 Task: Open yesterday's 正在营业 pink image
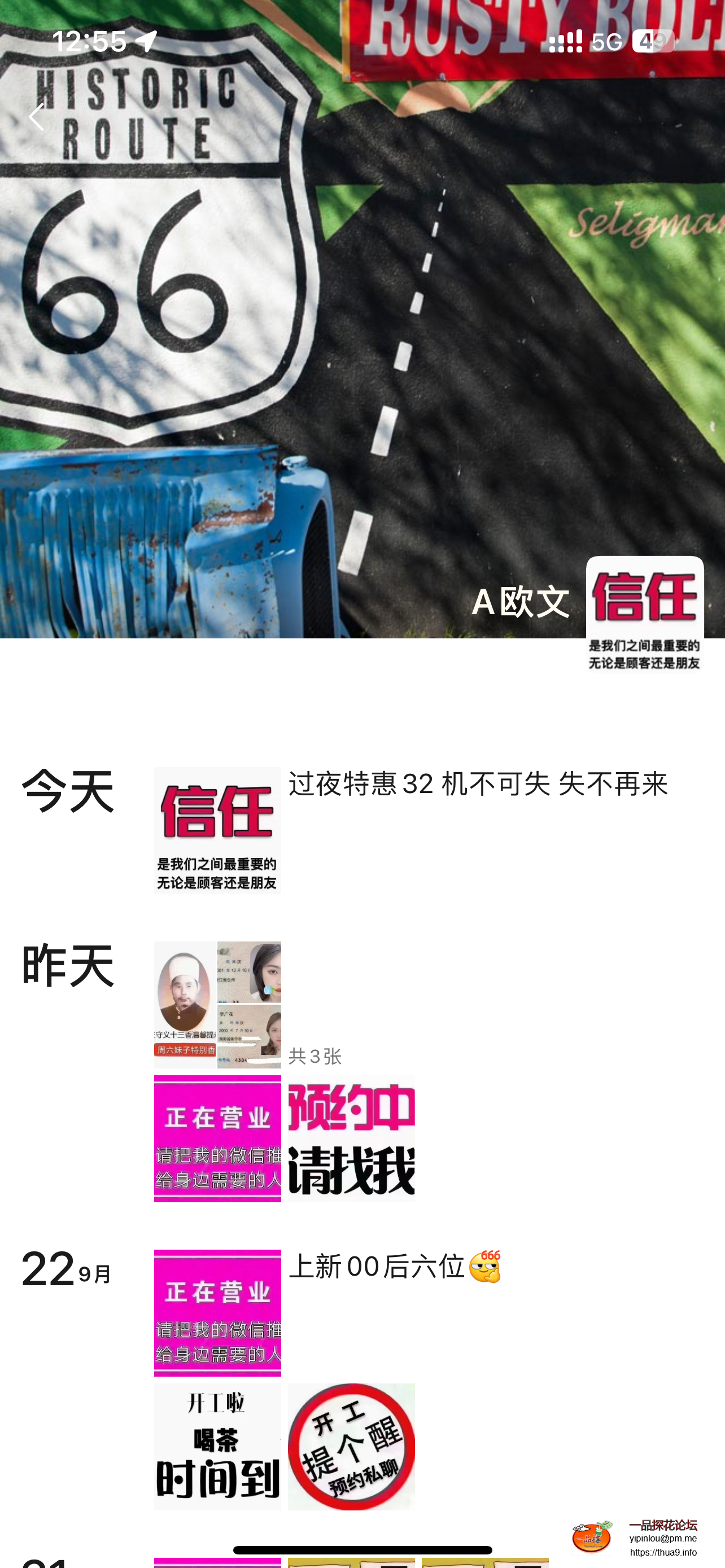[x=217, y=1138]
